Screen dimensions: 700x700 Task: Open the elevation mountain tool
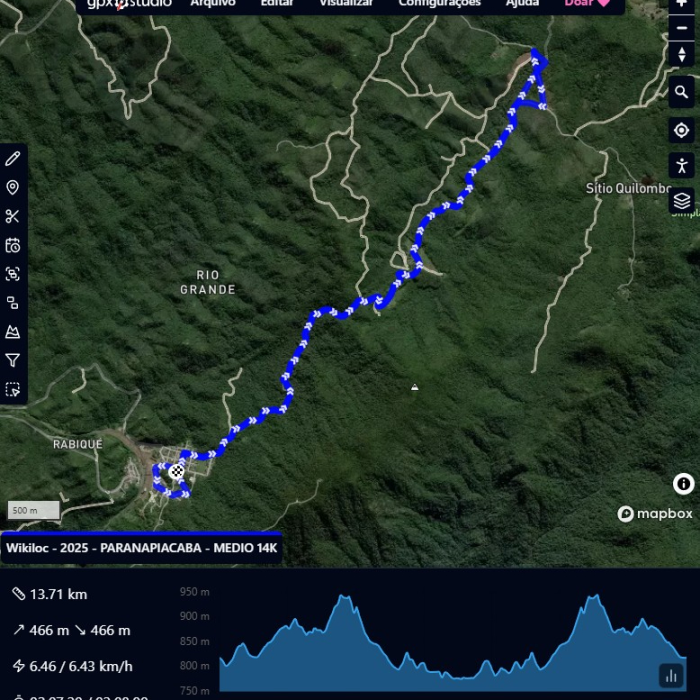pyautogui.click(x=13, y=332)
